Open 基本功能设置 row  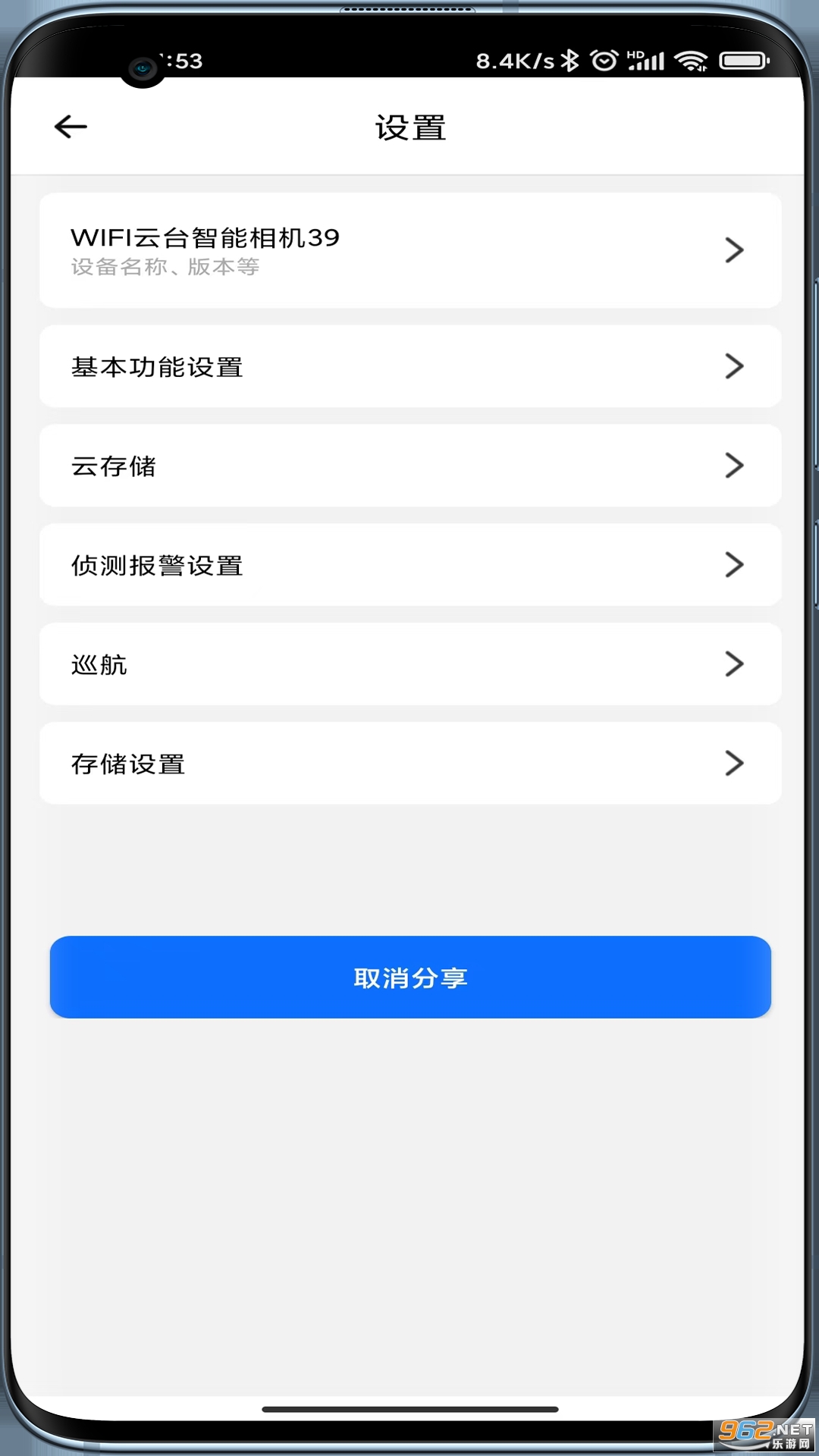click(x=409, y=366)
